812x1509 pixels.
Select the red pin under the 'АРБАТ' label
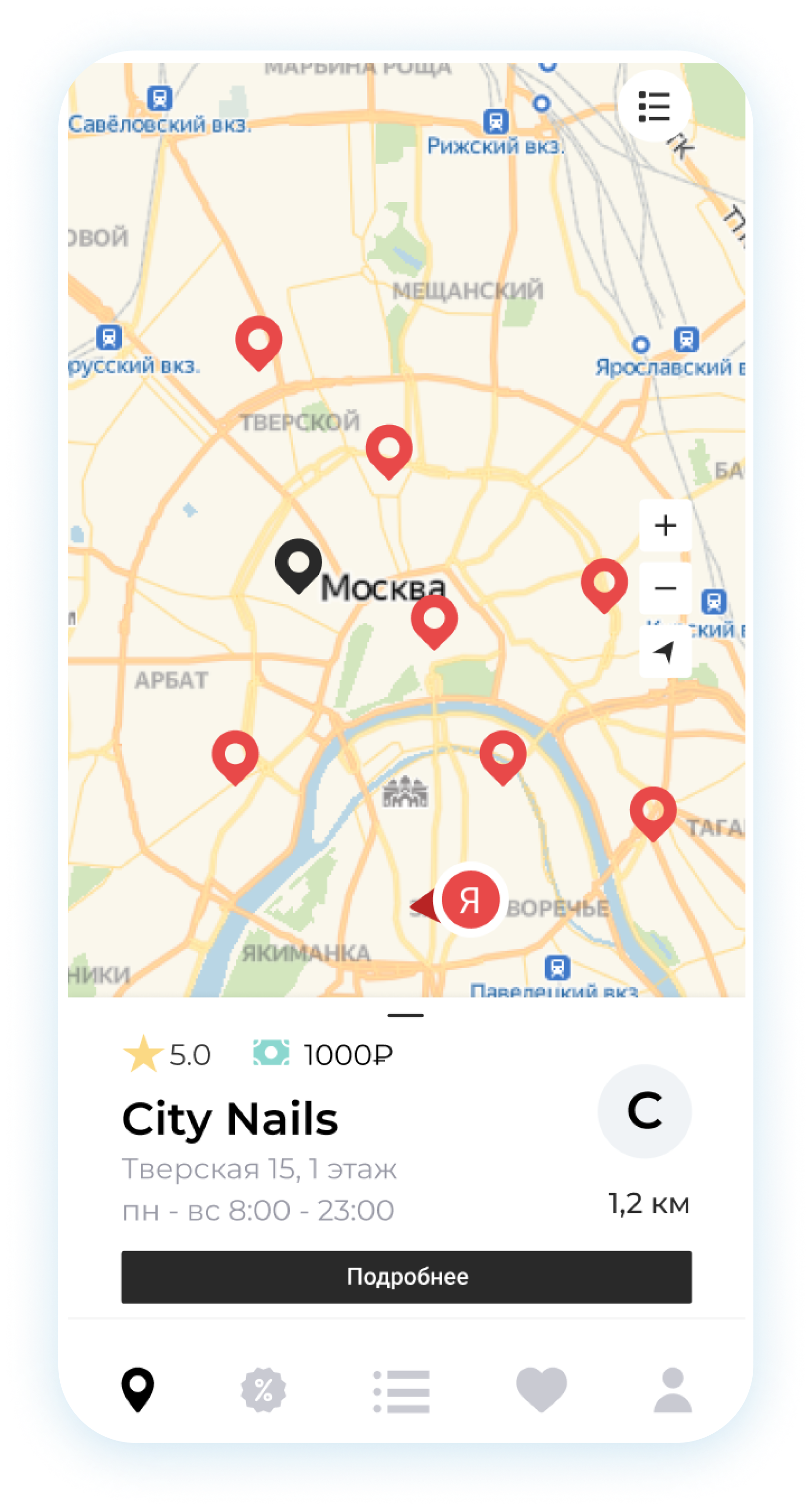pyautogui.click(x=235, y=754)
